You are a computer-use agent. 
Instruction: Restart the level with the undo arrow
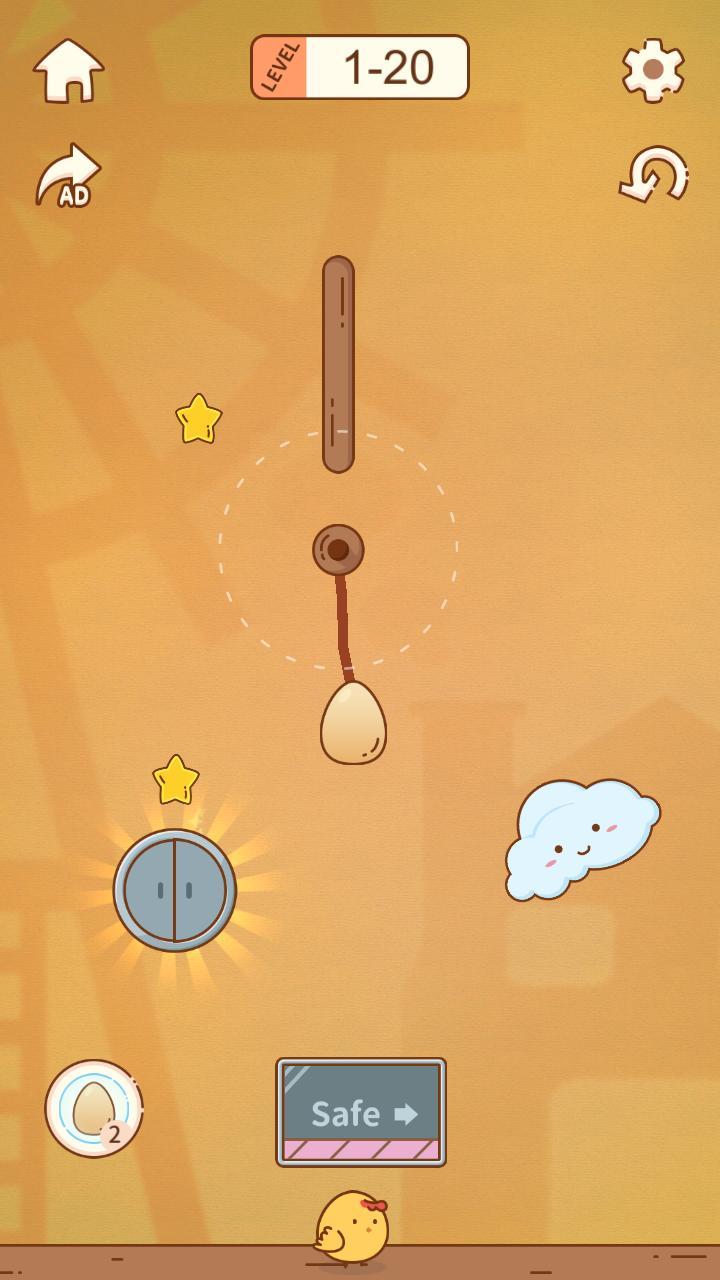coord(655,175)
